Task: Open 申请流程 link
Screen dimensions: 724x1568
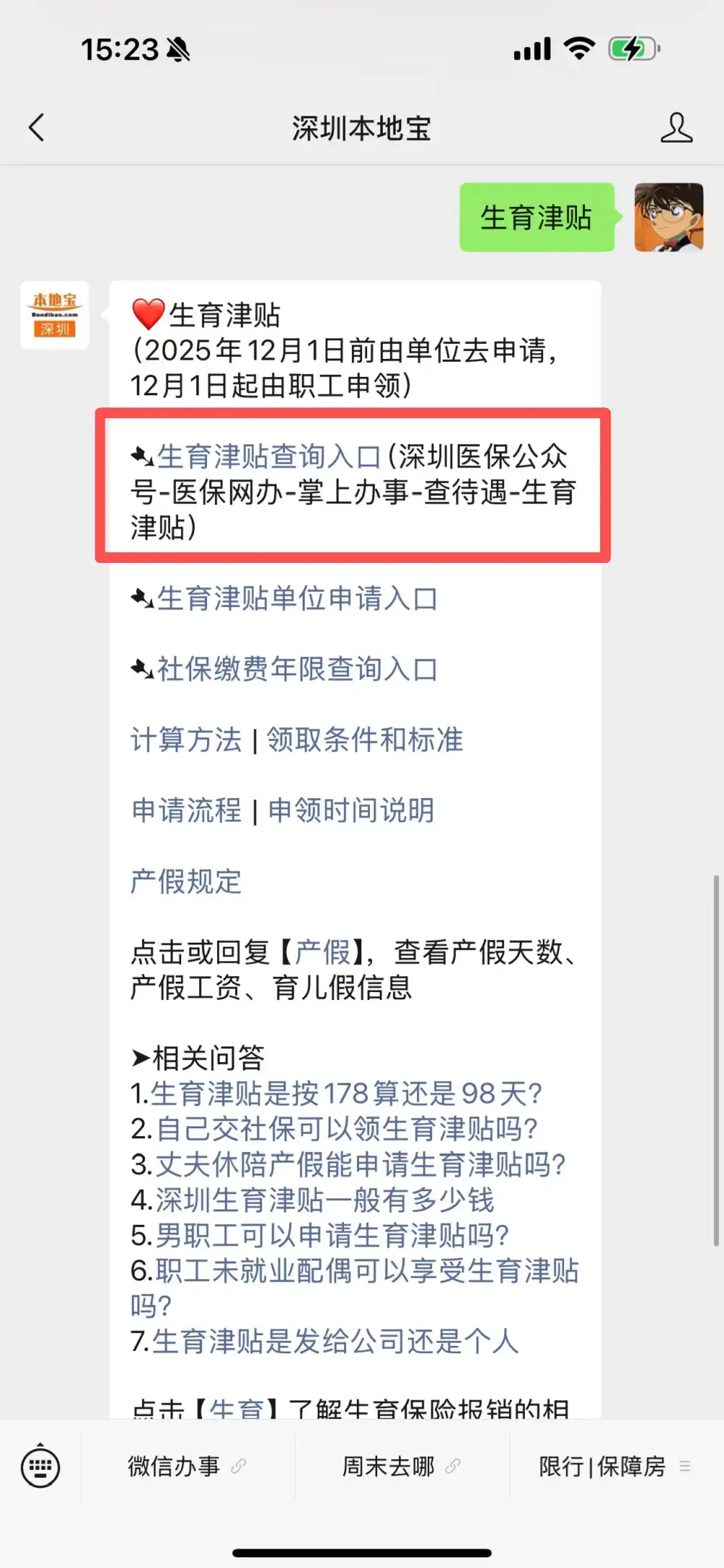Action: 186,810
